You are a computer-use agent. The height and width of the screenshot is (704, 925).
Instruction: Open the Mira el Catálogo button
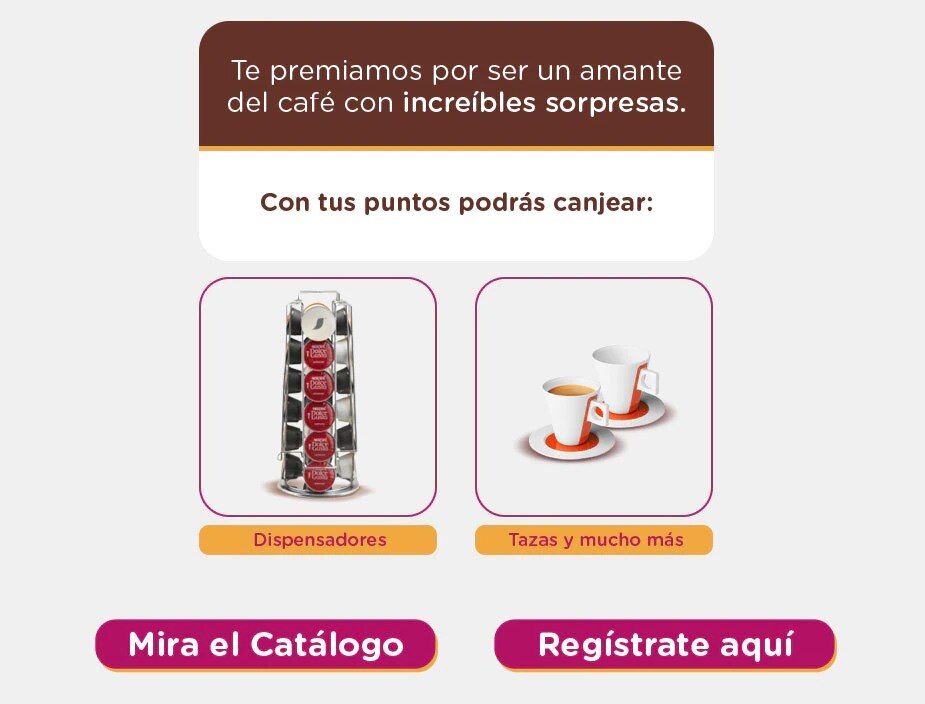click(265, 644)
